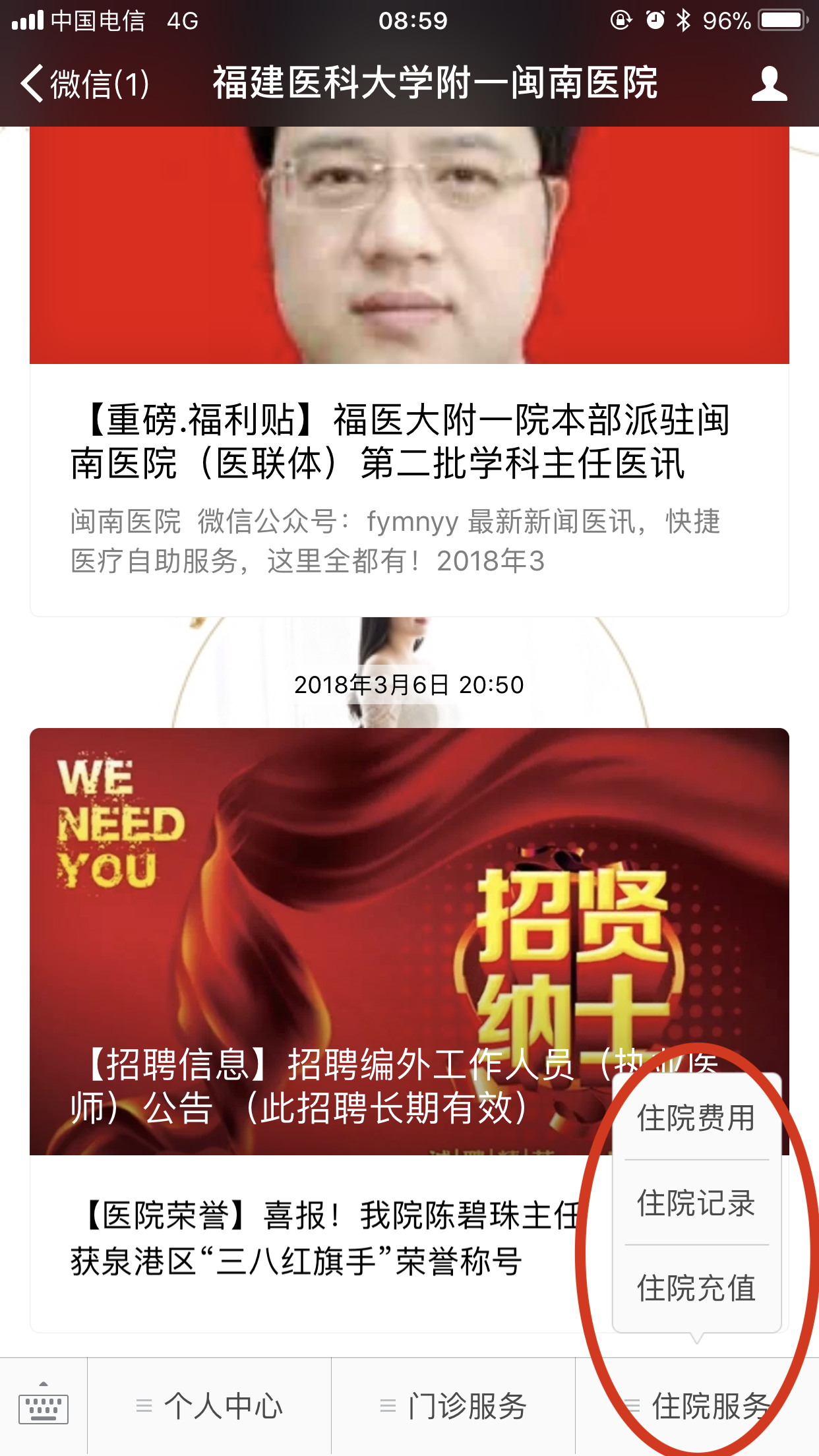Open 住院充值 from the popup menu

tap(696, 1288)
